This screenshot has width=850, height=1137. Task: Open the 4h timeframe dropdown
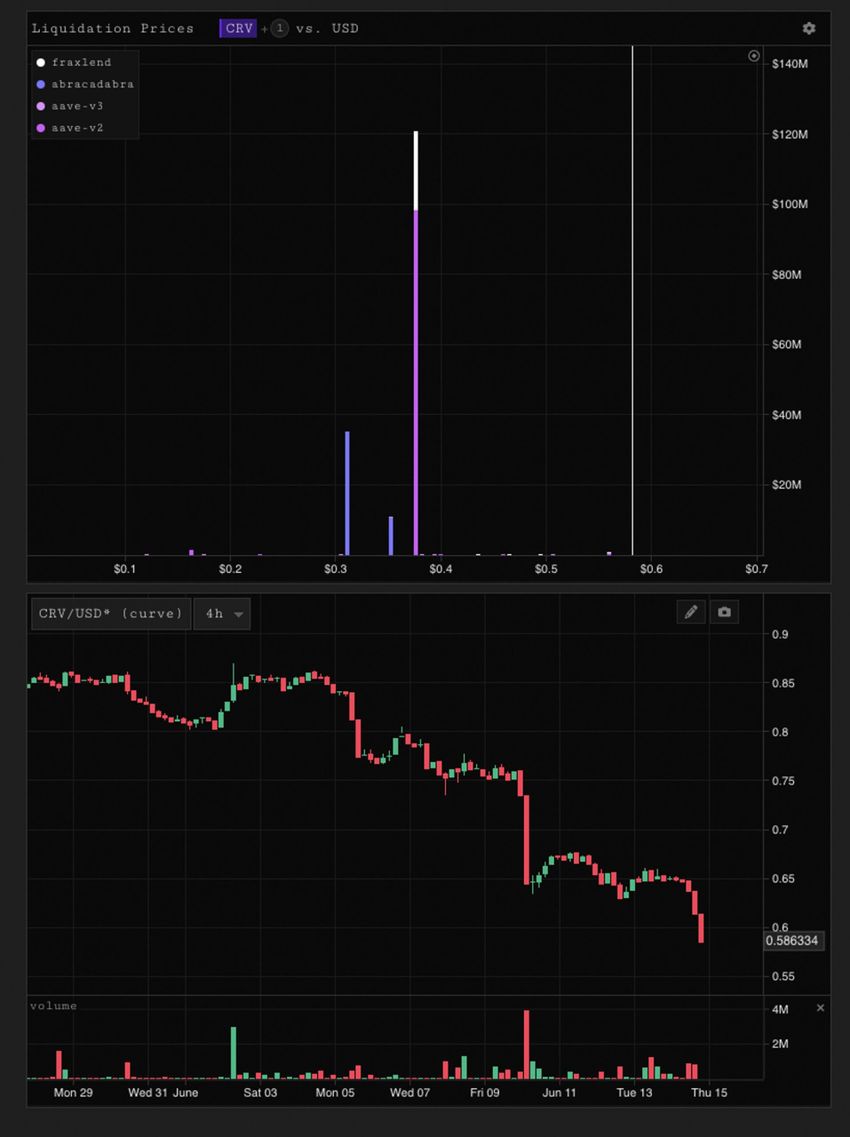click(x=224, y=613)
